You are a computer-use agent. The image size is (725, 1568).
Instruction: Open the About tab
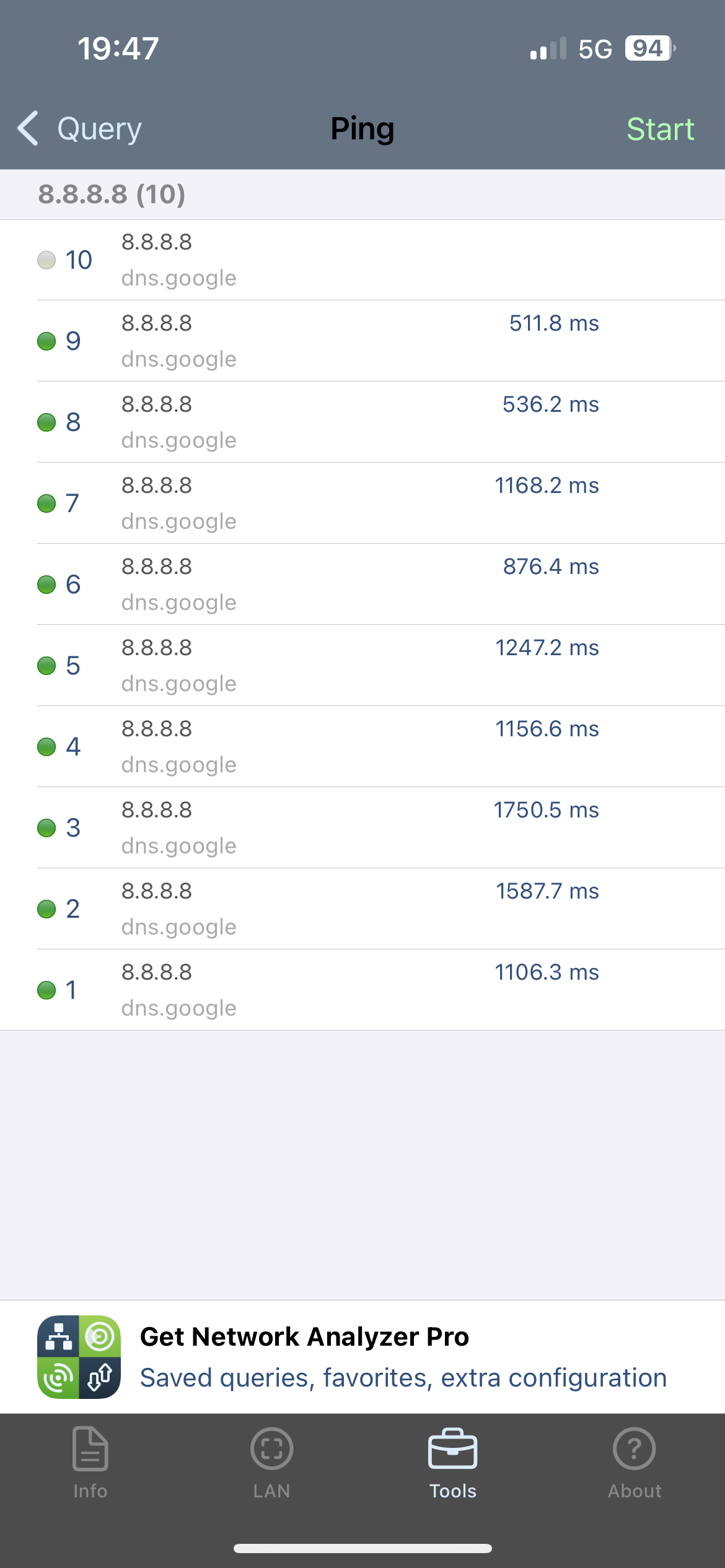click(x=635, y=1463)
